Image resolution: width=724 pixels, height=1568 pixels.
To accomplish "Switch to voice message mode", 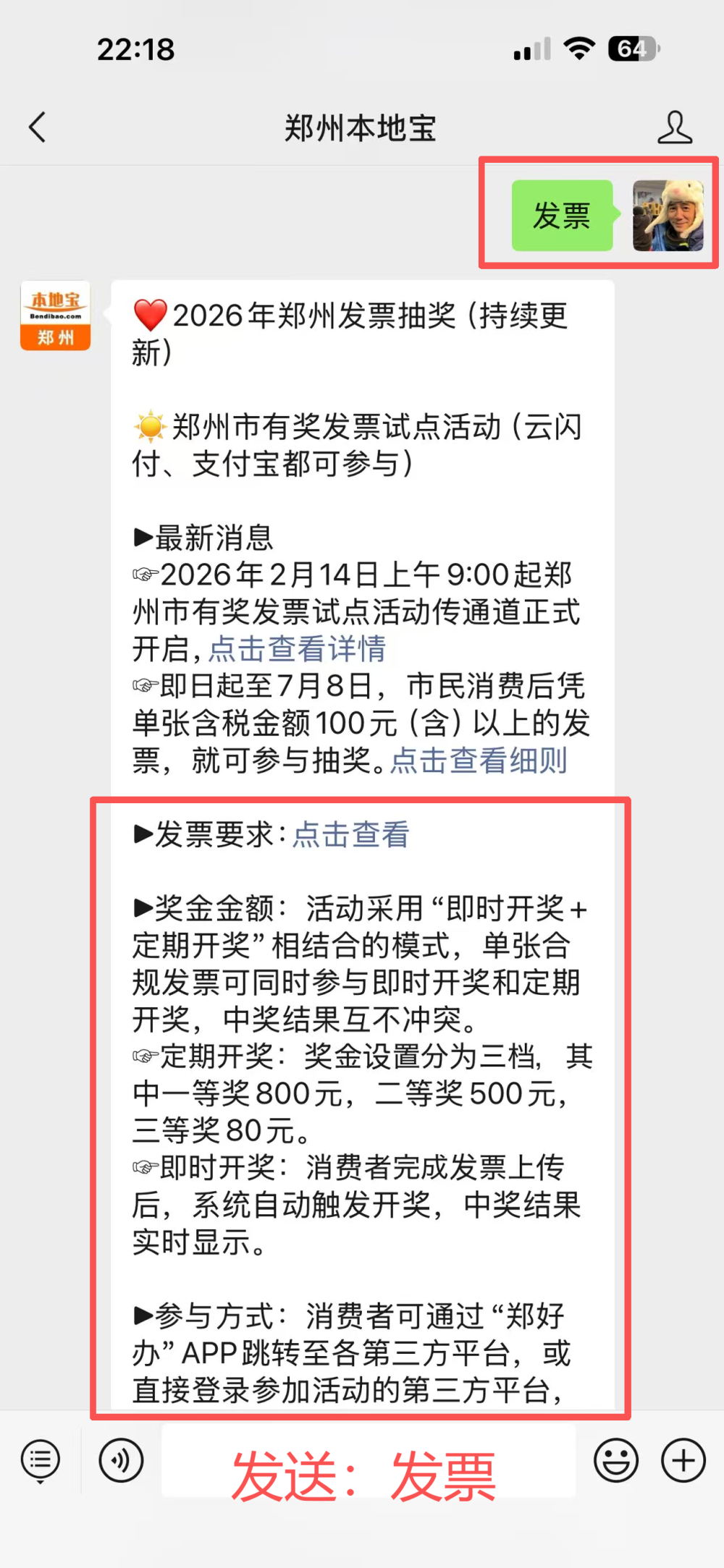I will click(x=121, y=1460).
